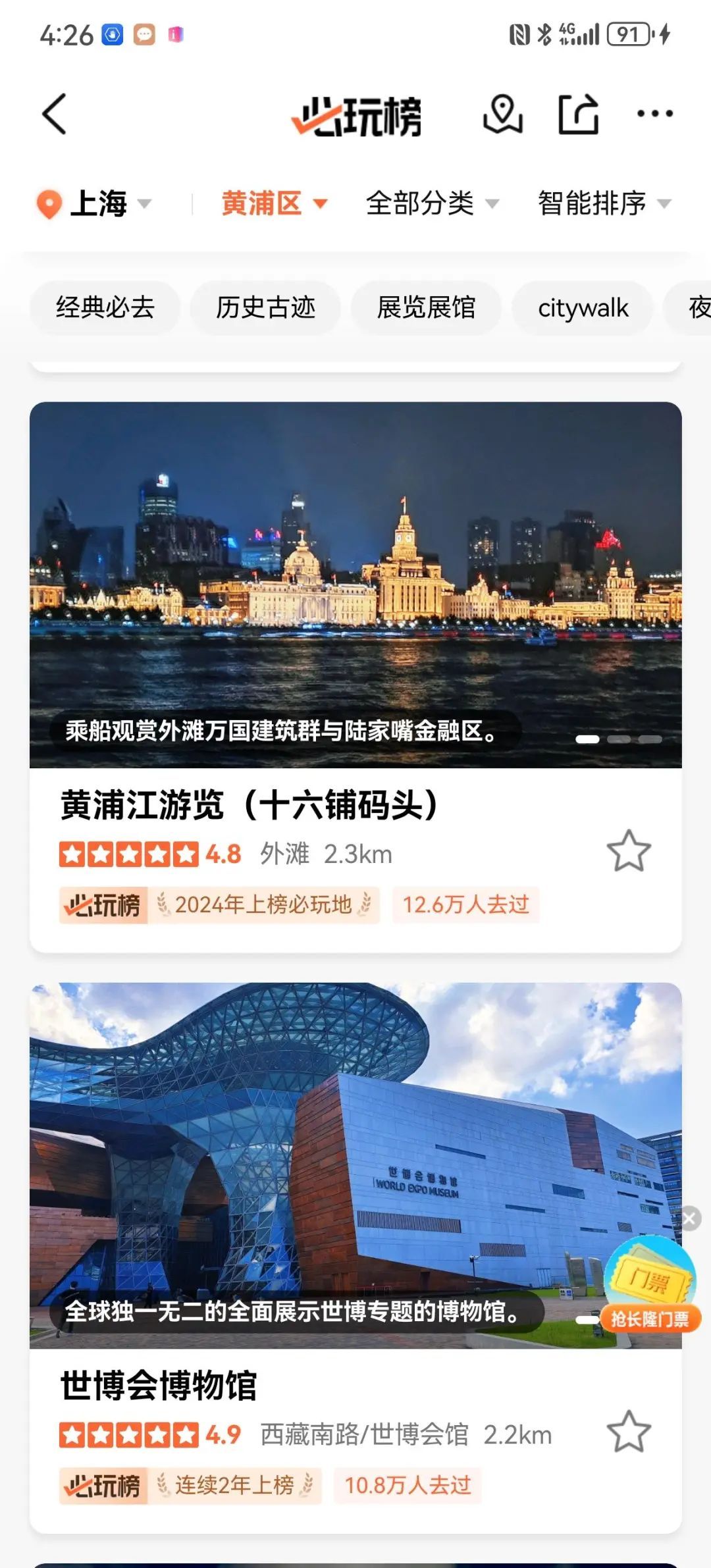Go back using the top-left arrow
711x1568 pixels.
[54, 114]
